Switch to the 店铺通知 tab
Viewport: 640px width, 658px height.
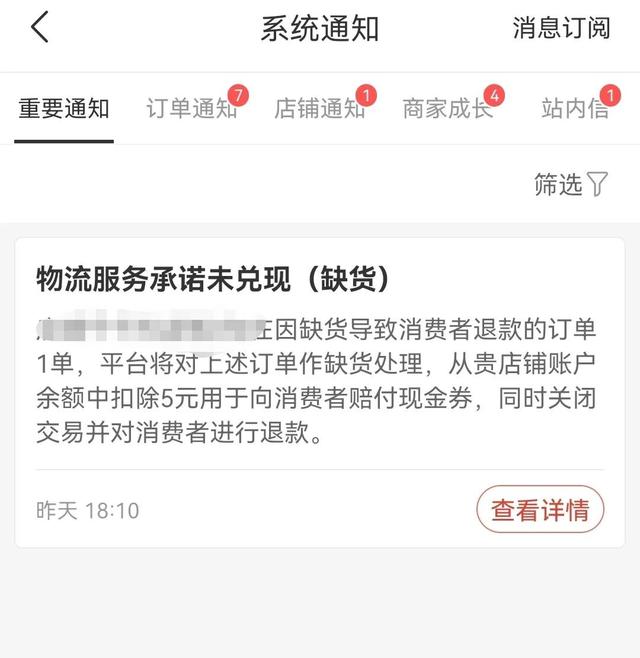click(320, 109)
